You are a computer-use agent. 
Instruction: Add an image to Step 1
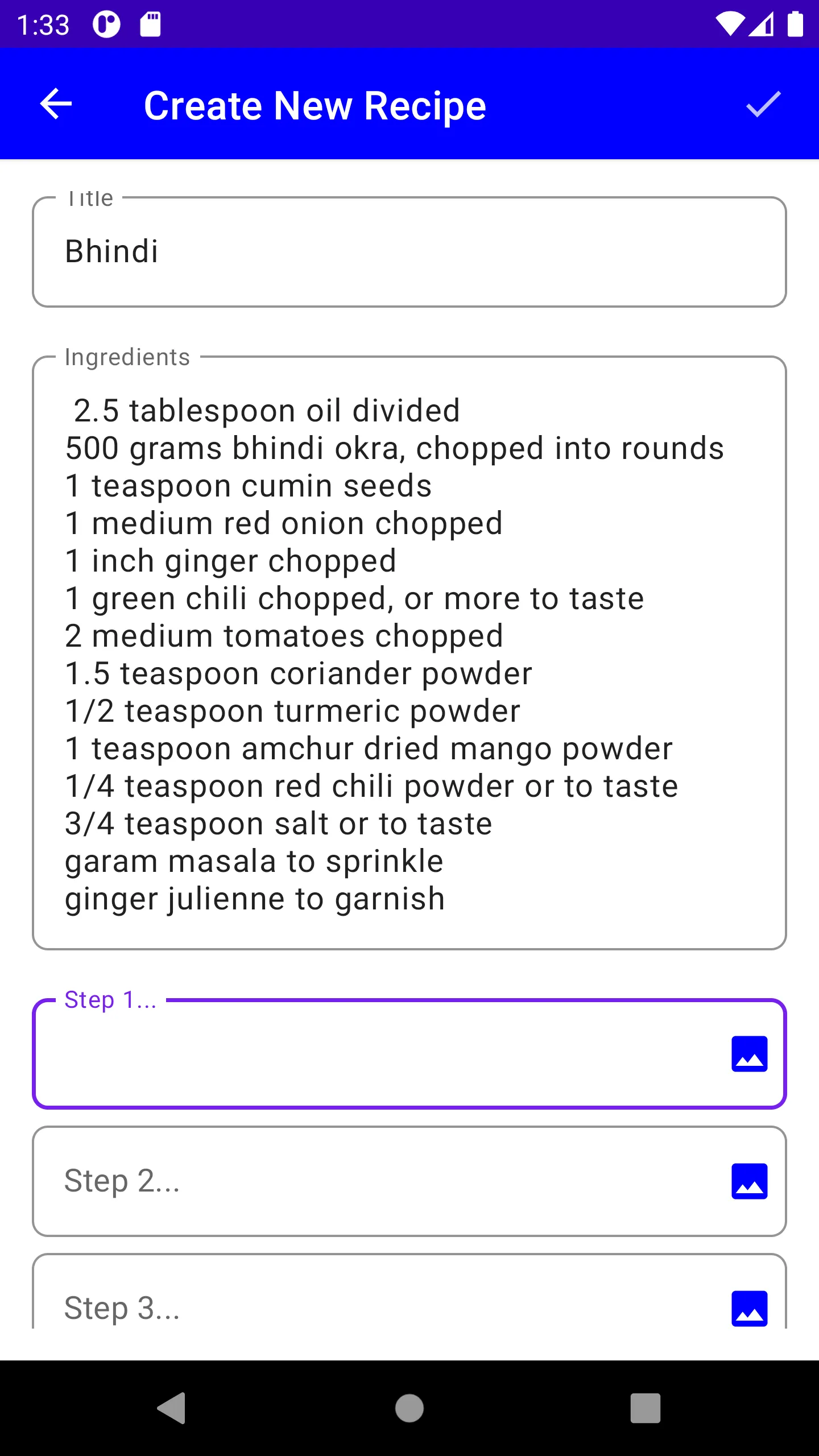click(749, 1054)
